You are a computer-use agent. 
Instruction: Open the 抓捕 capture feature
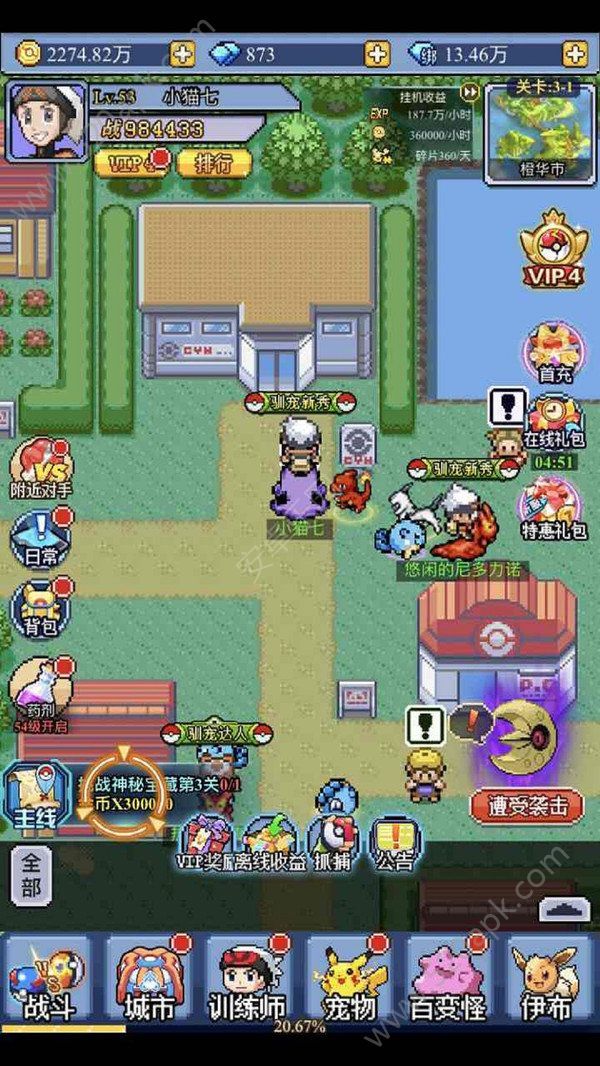pos(335,845)
